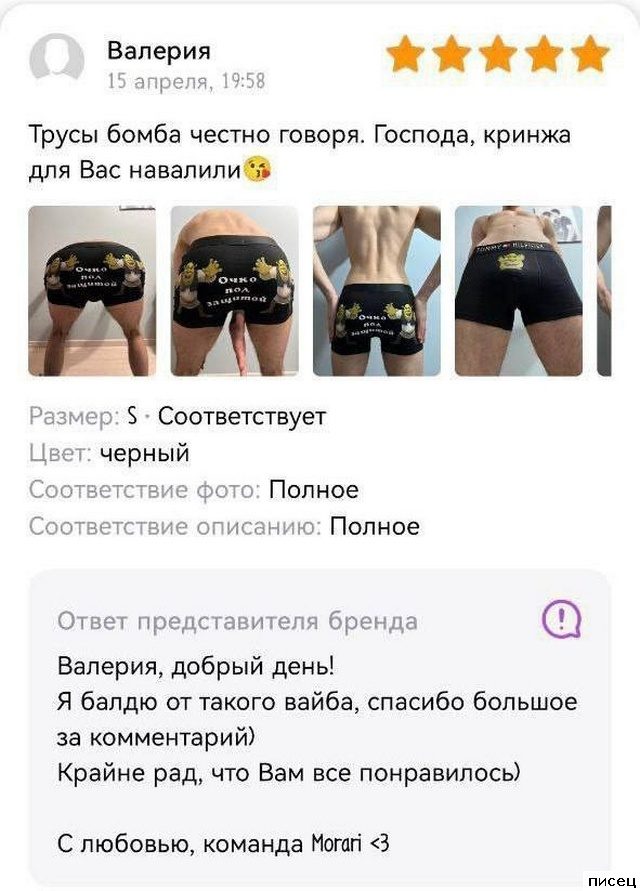Open the first photo in Валерия's review
This screenshot has width=640, height=891.
coord(92,291)
